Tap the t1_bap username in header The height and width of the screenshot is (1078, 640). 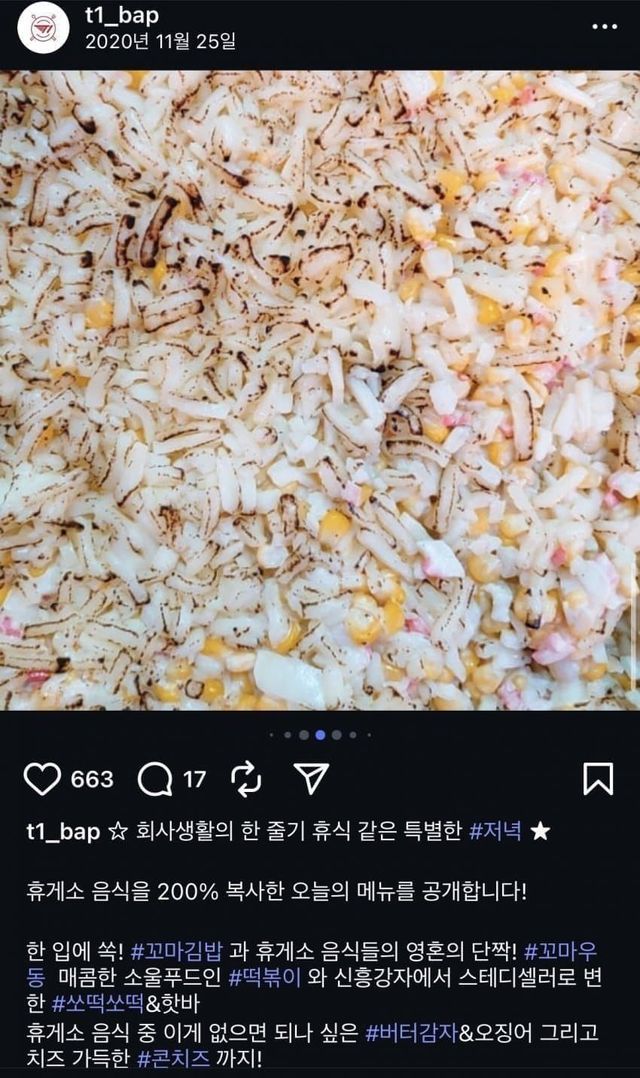tap(122, 15)
